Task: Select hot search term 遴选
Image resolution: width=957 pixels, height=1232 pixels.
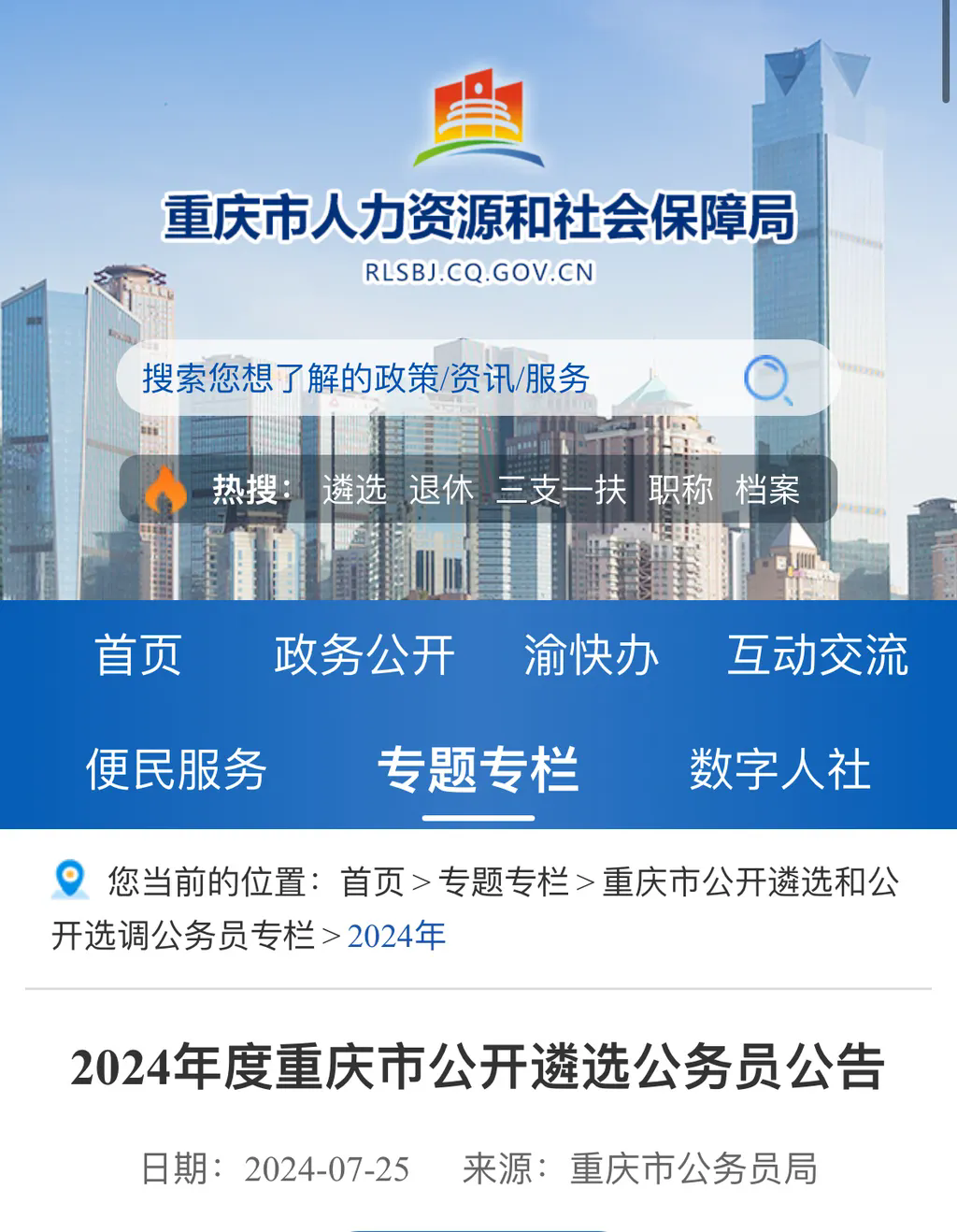Action: [354, 489]
